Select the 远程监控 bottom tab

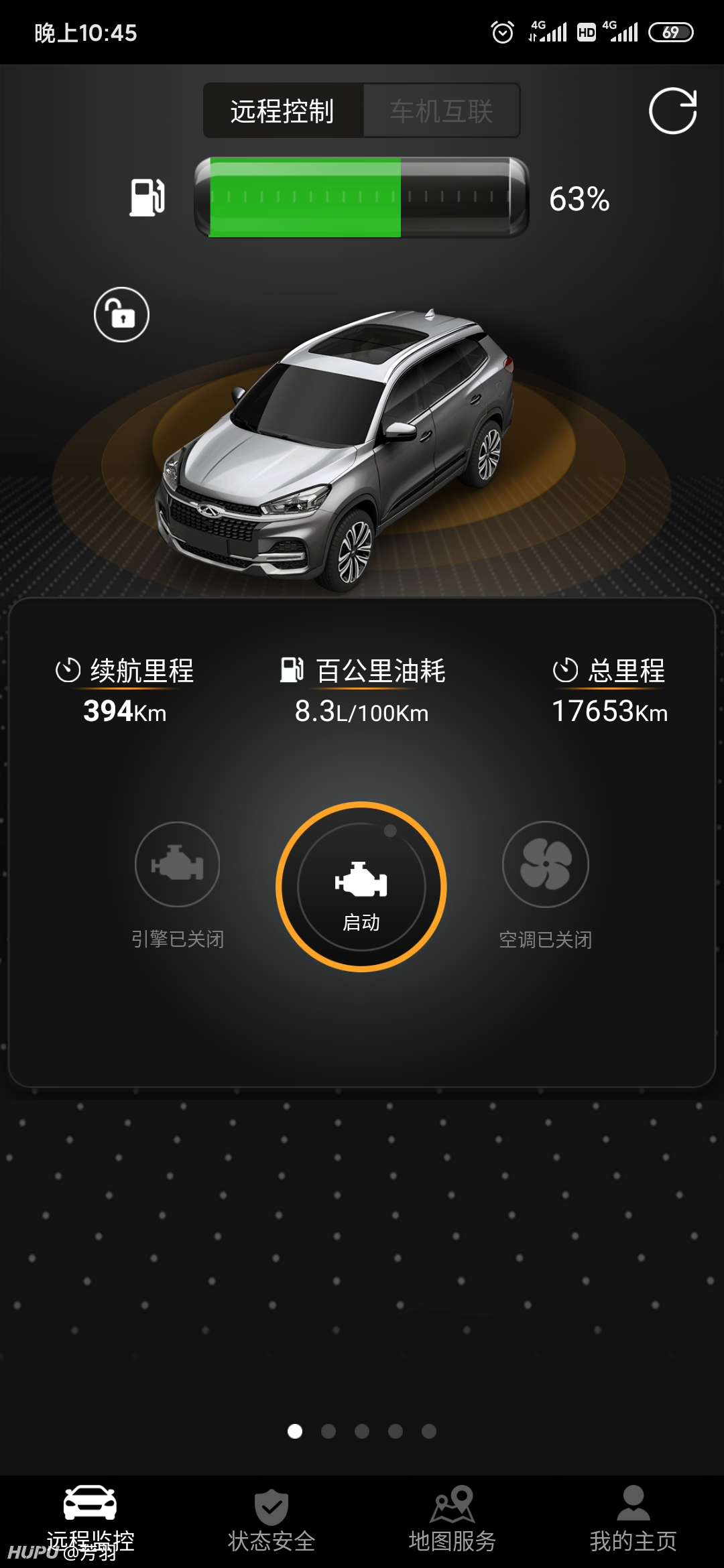click(x=90, y=1521)
